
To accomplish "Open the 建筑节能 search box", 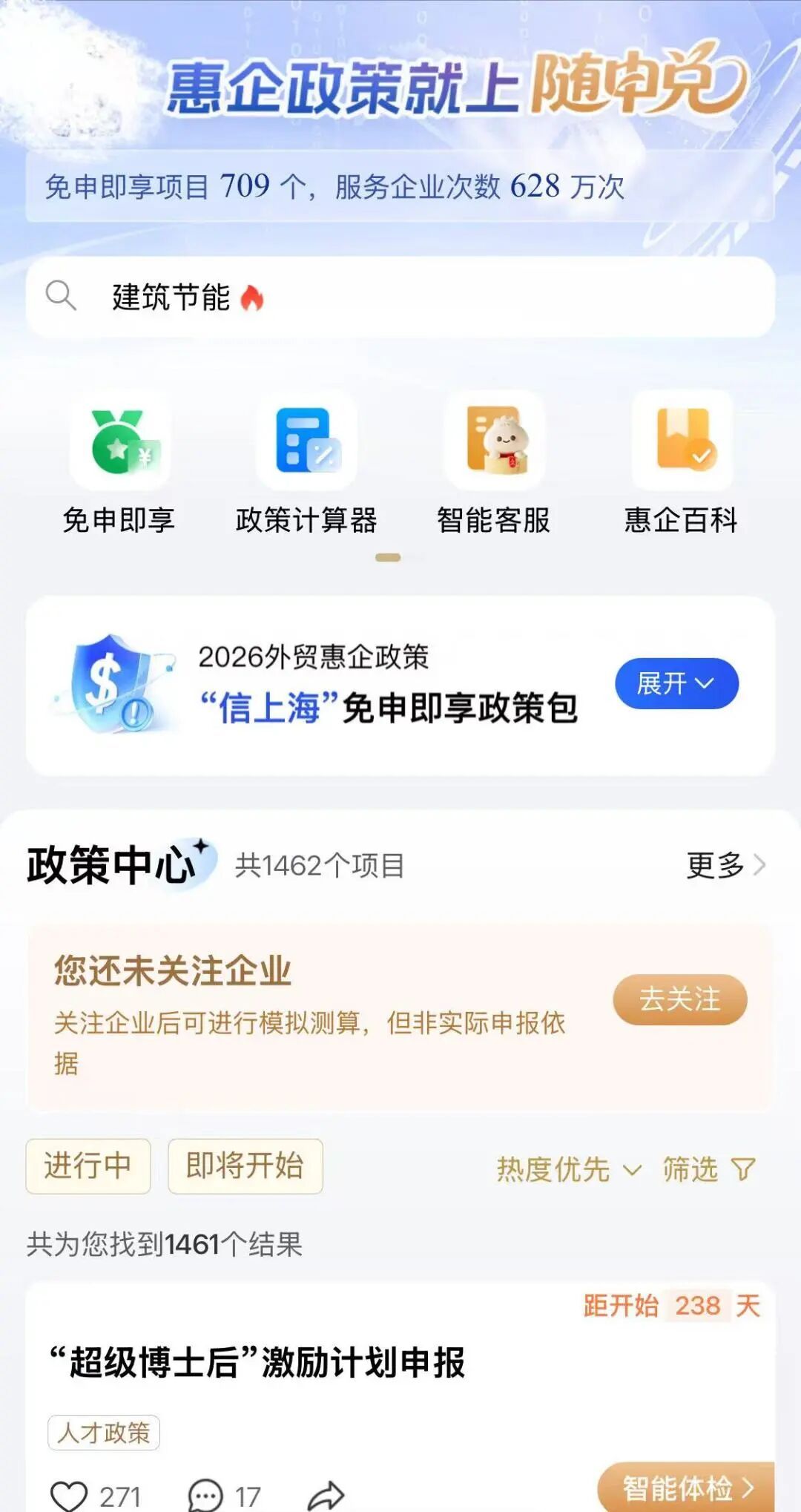I will pyautogui.click(x=400, y=297).
